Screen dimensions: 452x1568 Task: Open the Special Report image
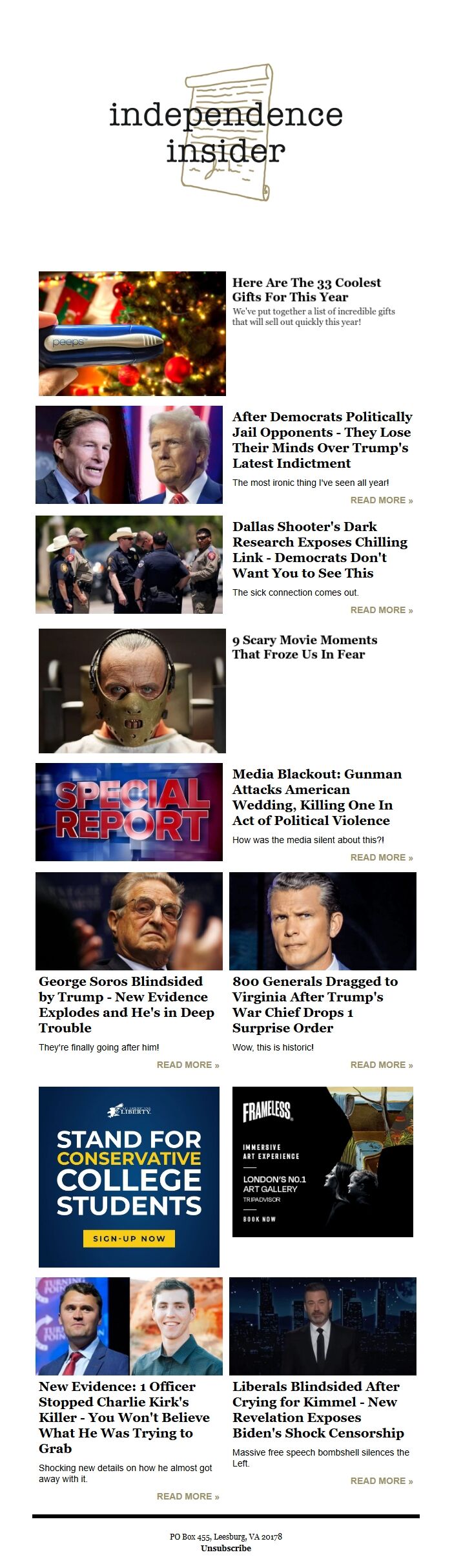pos(129,812)
